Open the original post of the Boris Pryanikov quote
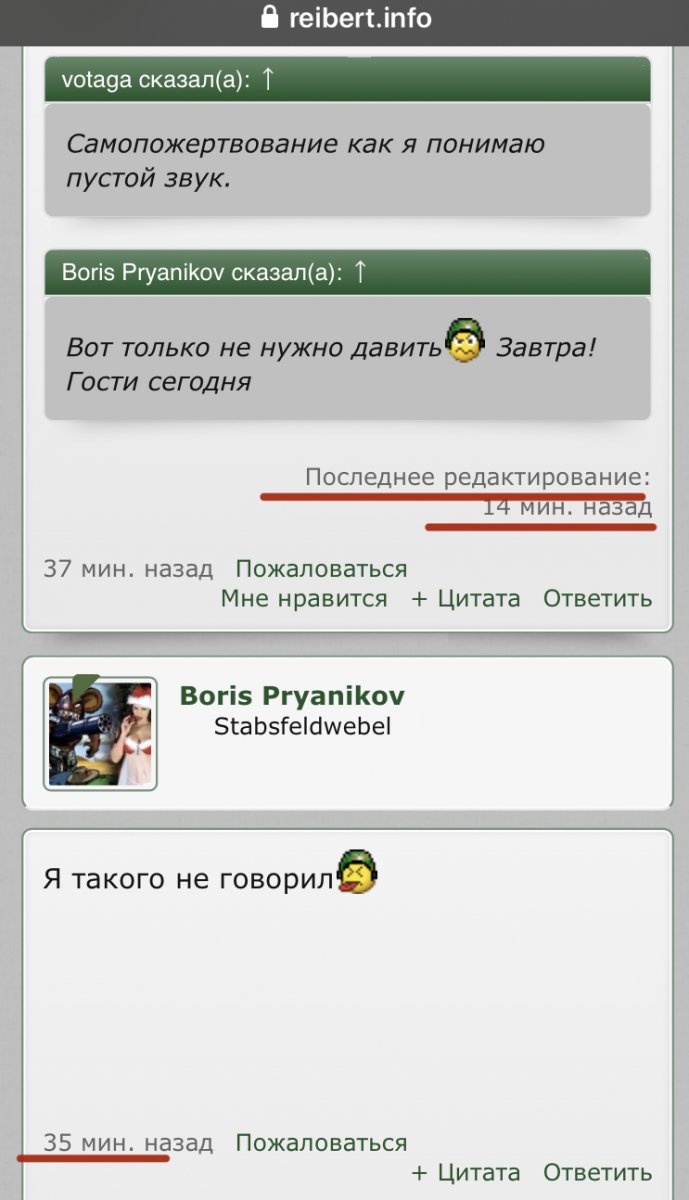Viewport: 689px width, 1200px height. pos(361,272)
